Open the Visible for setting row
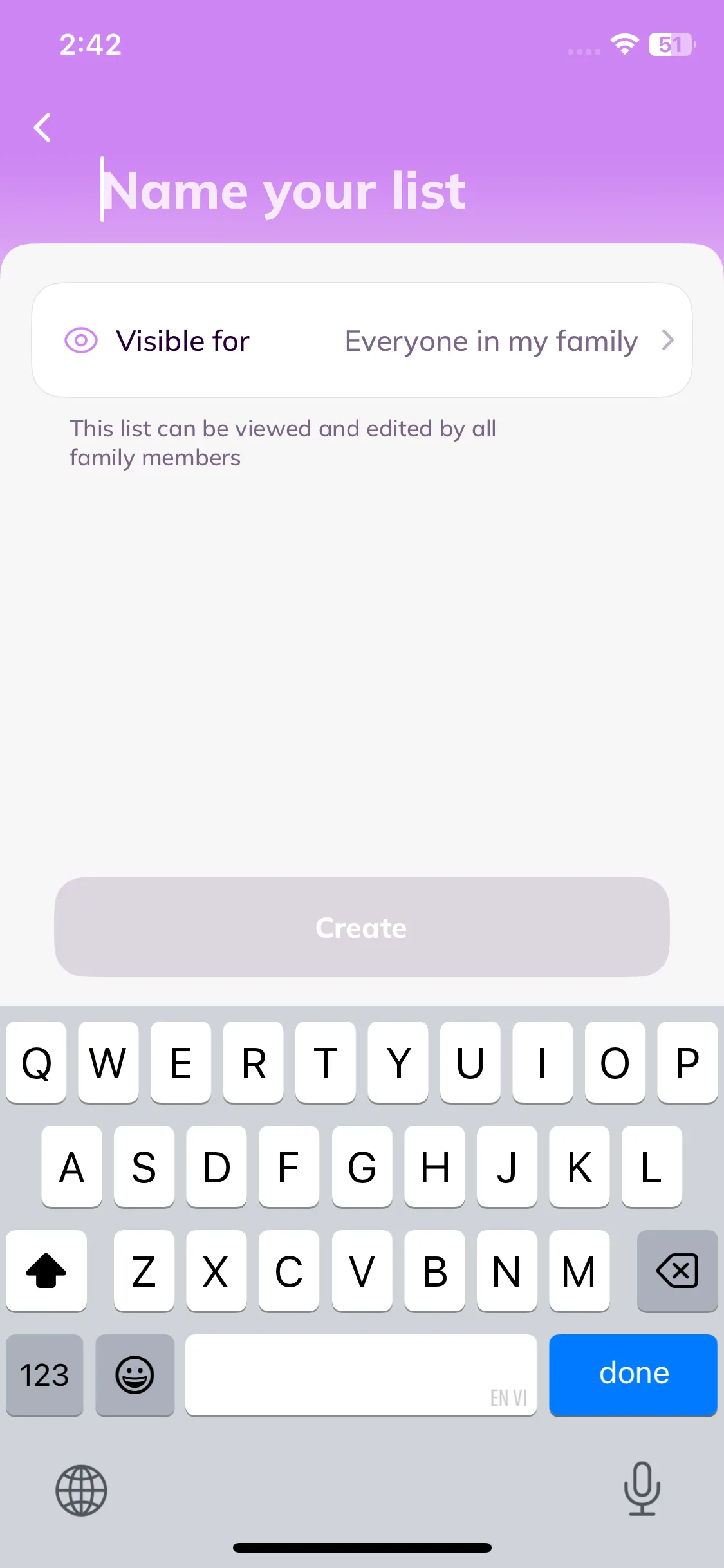Viewport: 724px width, 1568px height. [362, 341]
